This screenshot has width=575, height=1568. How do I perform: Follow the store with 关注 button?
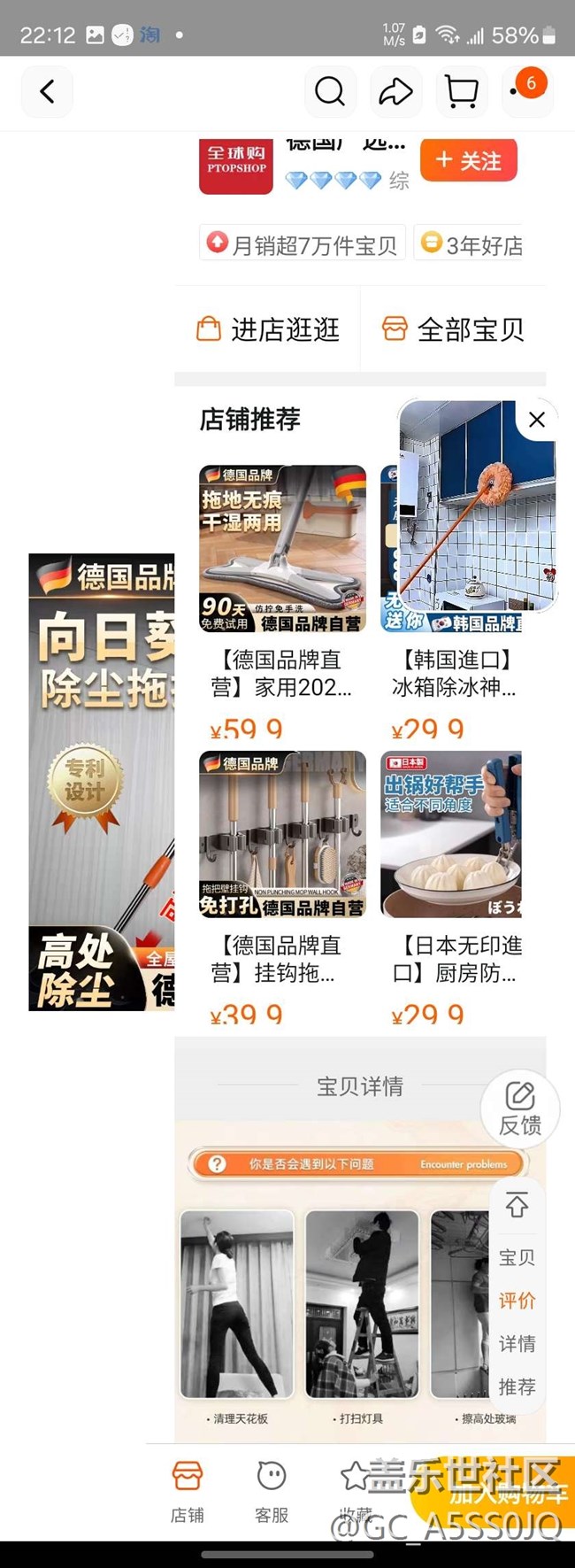click(468, 160)
